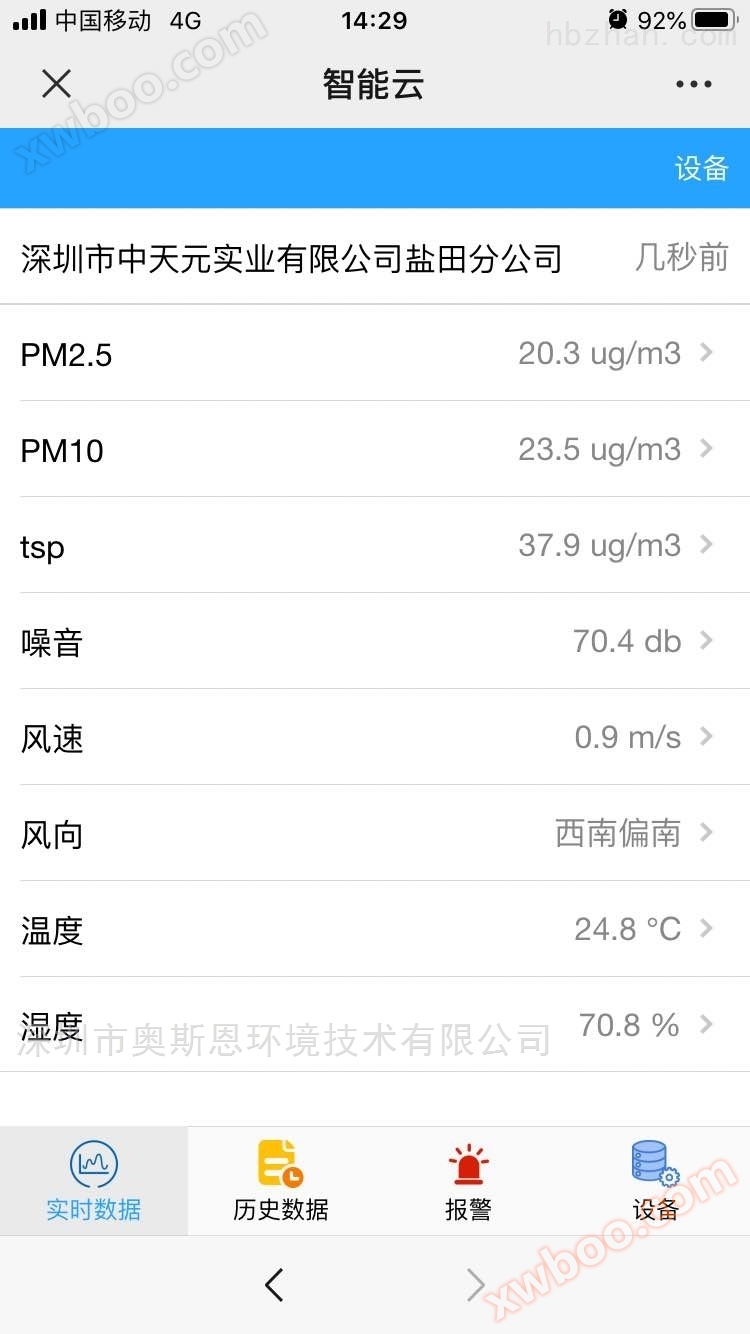Open the 温度 temperature row
Image resolution: width=750 pixels, height=1334 pixels.
click(374, 929)
